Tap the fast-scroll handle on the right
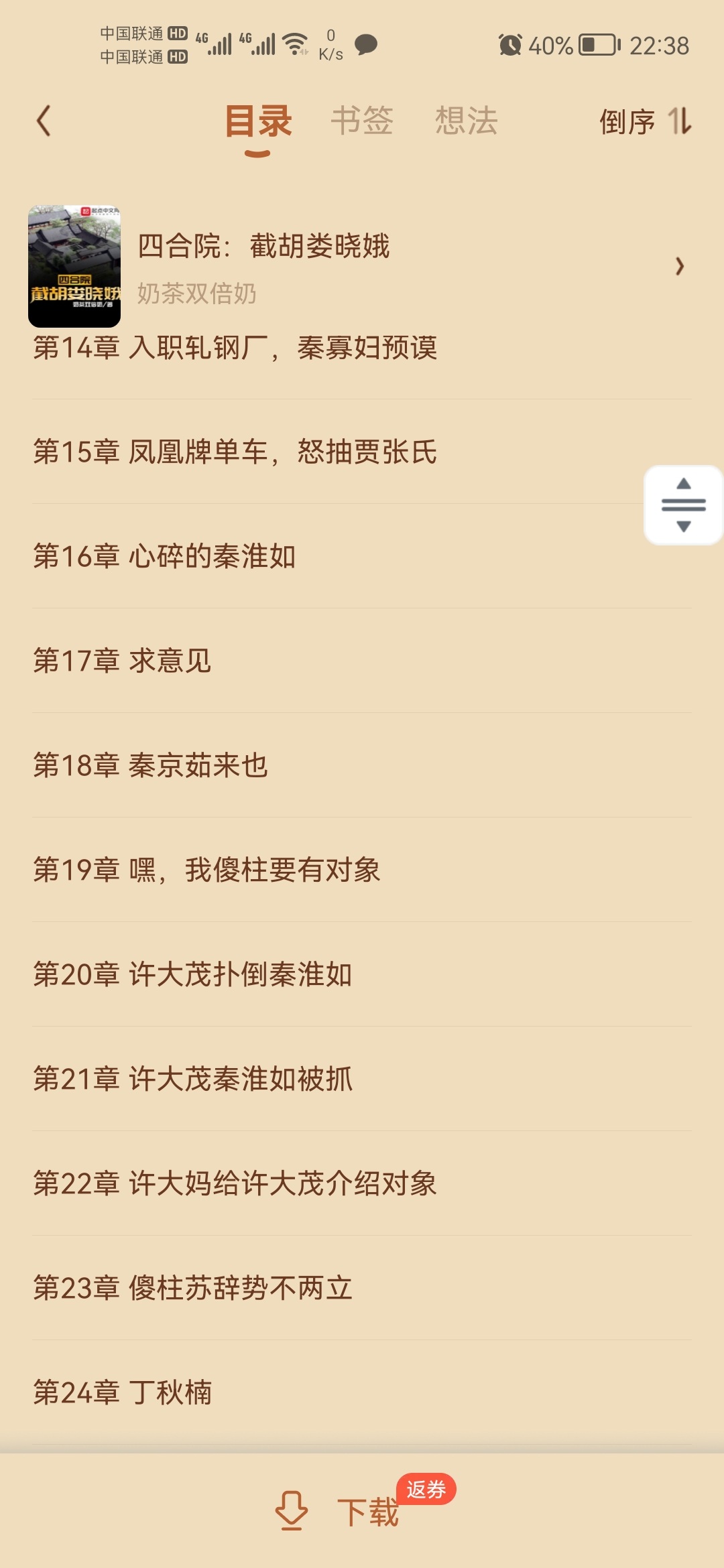 point(683,505)
